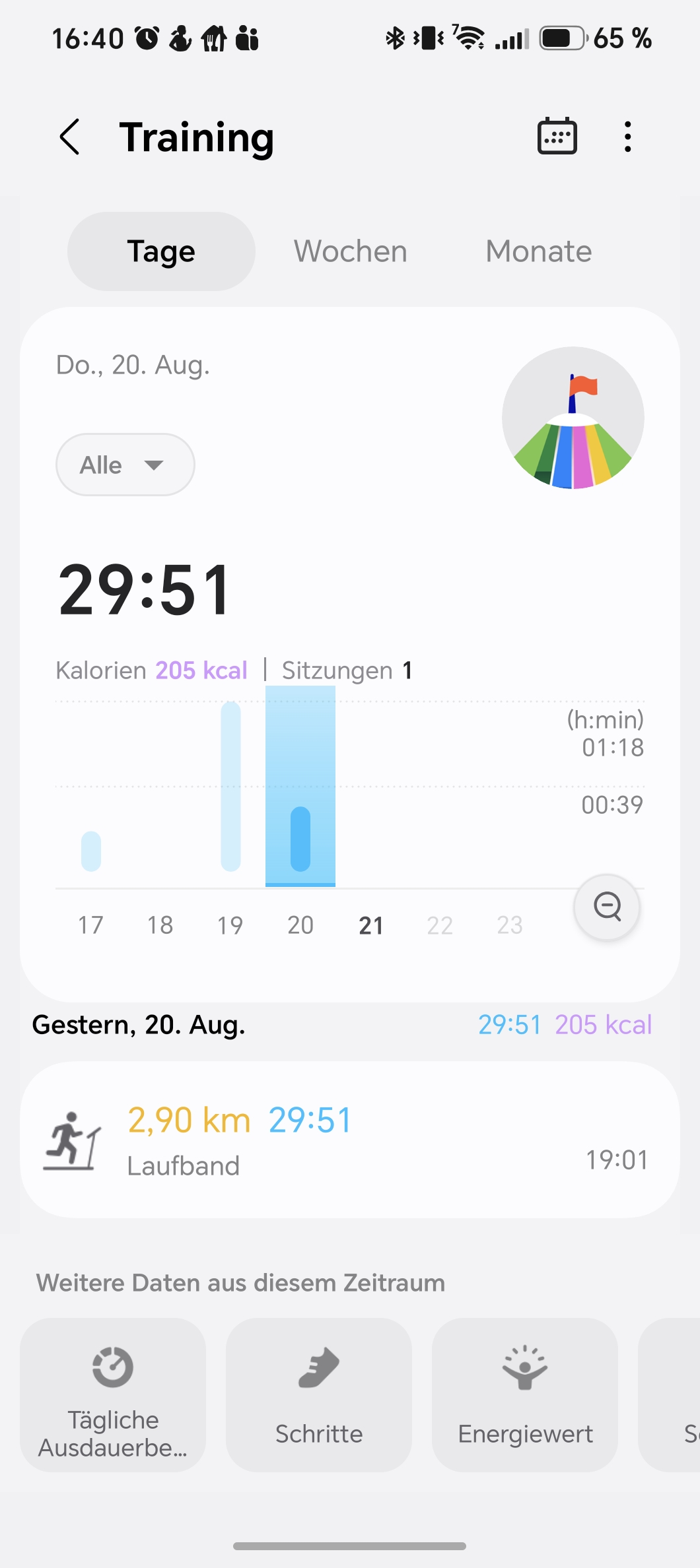This screenshot has height=1568, width=700.
Task: Expand the Alle filter dropdown
Action: point(125,465)
